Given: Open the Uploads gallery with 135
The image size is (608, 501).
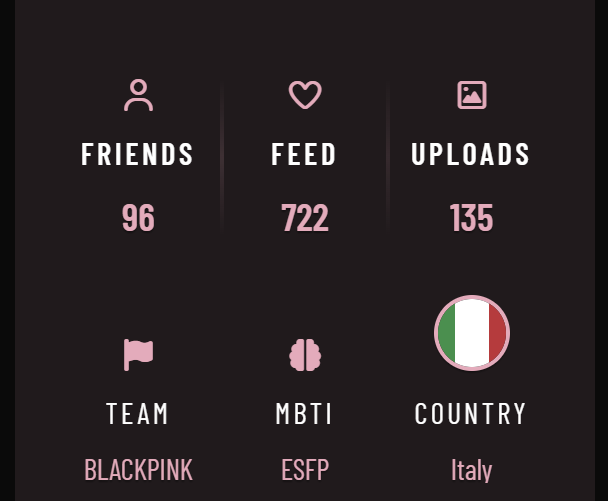Looking at the screenshot, I should pyautogui.click(x=471, y=155).
